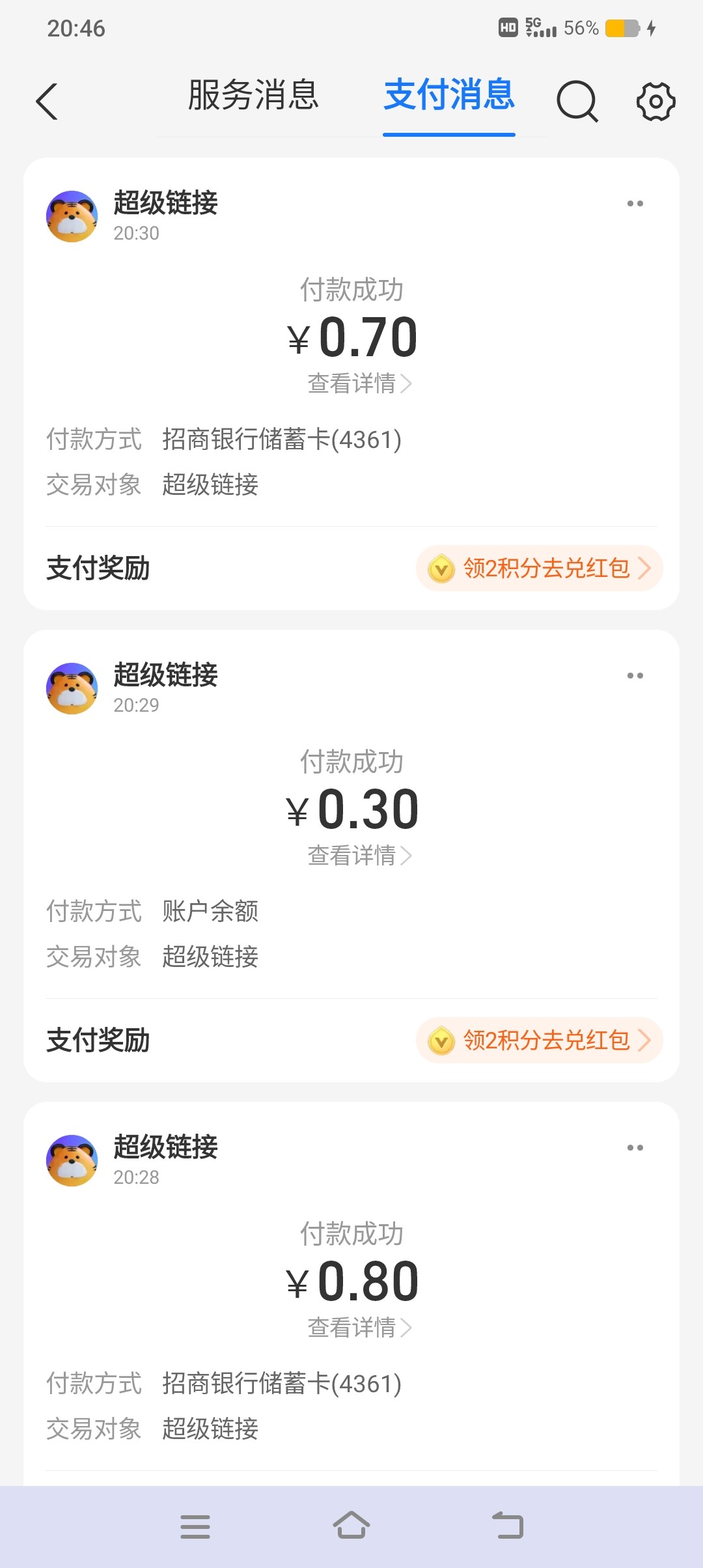Tap the system home button
This screenshot has height=1568, width=703.
click(351, 1526)
